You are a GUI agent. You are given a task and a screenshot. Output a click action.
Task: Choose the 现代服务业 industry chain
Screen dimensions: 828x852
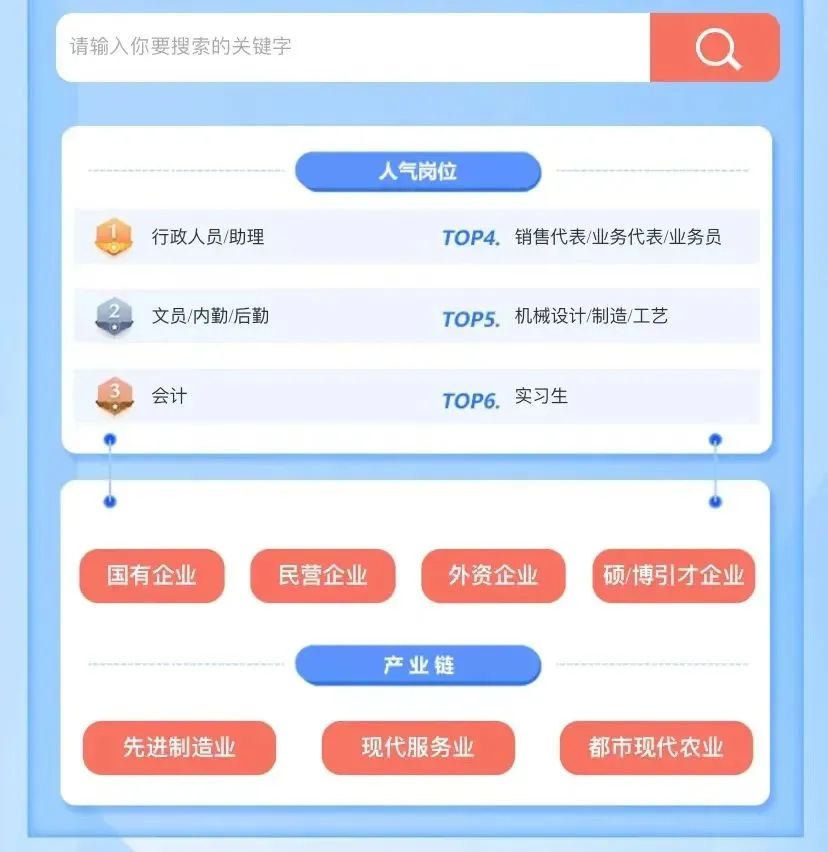(x=418, y=748)
